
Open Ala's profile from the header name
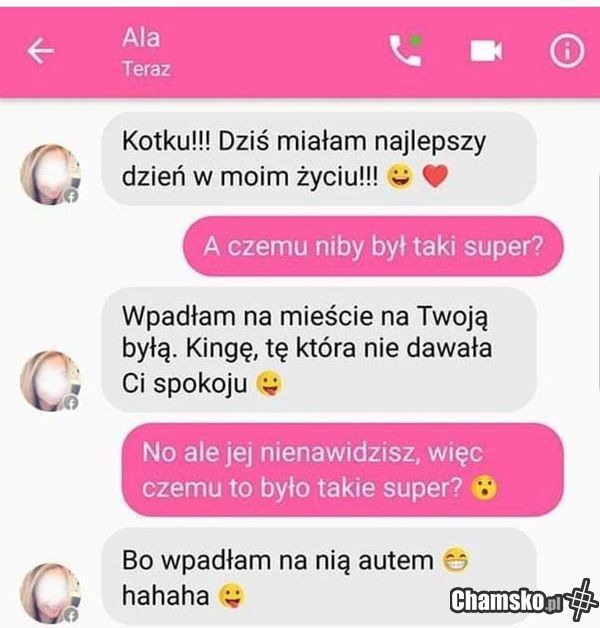pyautogui.click(x=141, y=39)
